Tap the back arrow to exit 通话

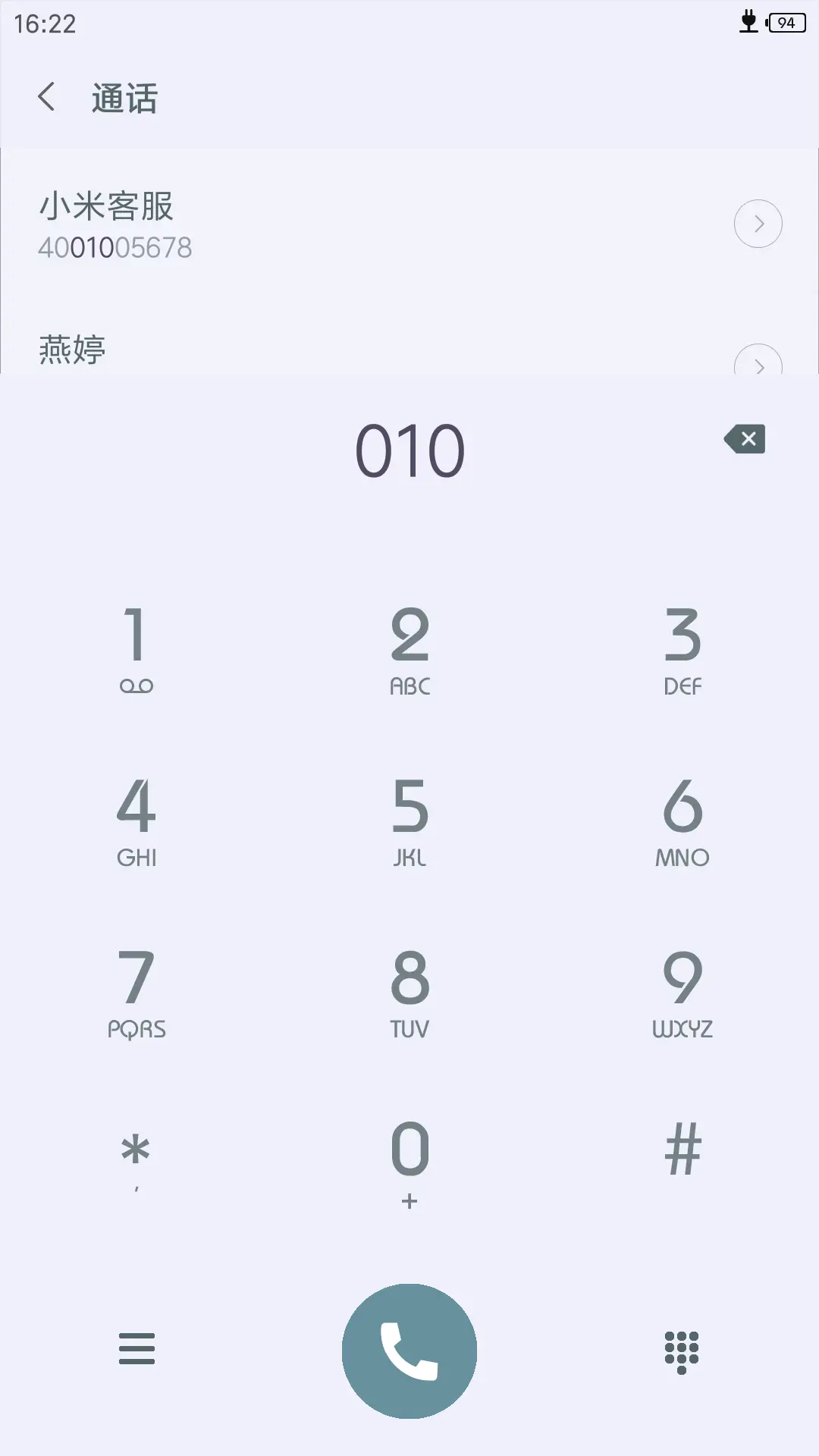47,98
